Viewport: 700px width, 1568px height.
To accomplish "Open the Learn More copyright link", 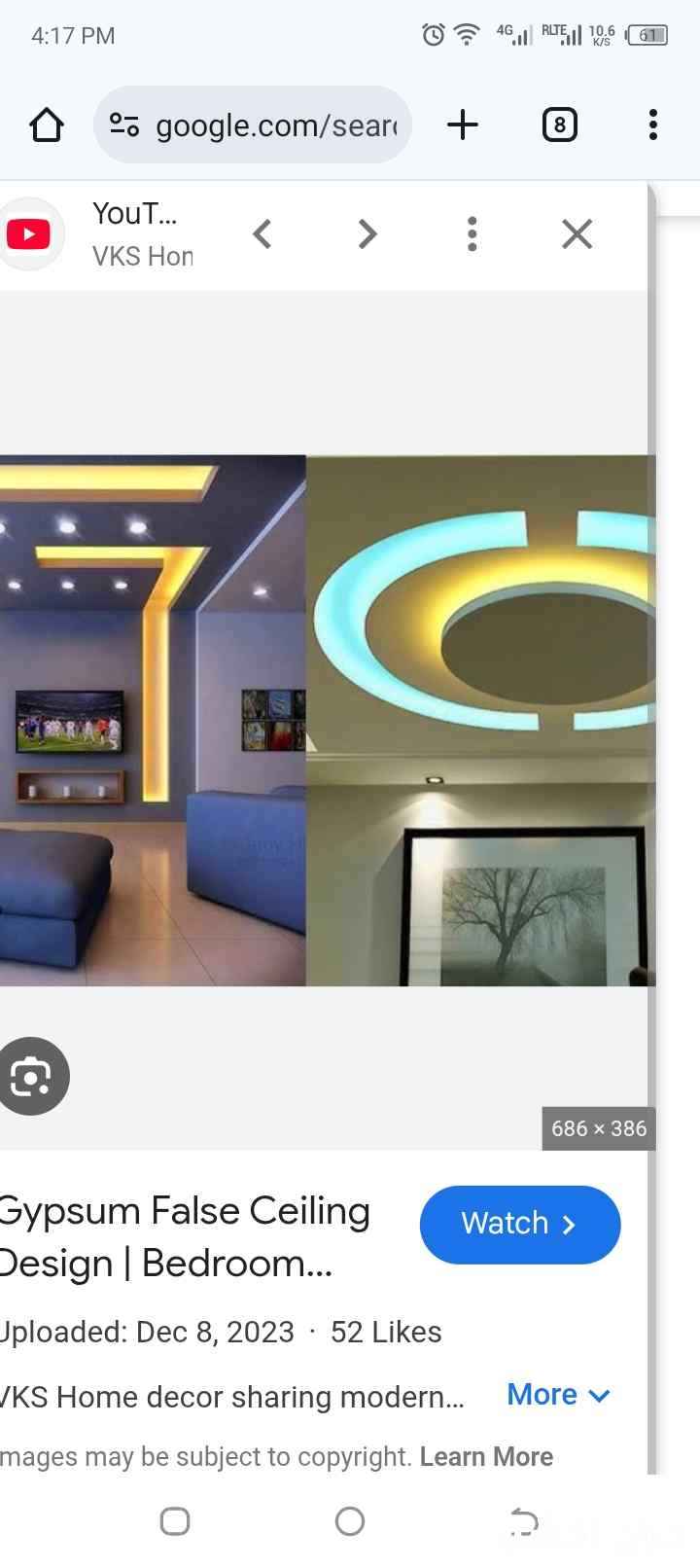I will (x=486, y=1456).
